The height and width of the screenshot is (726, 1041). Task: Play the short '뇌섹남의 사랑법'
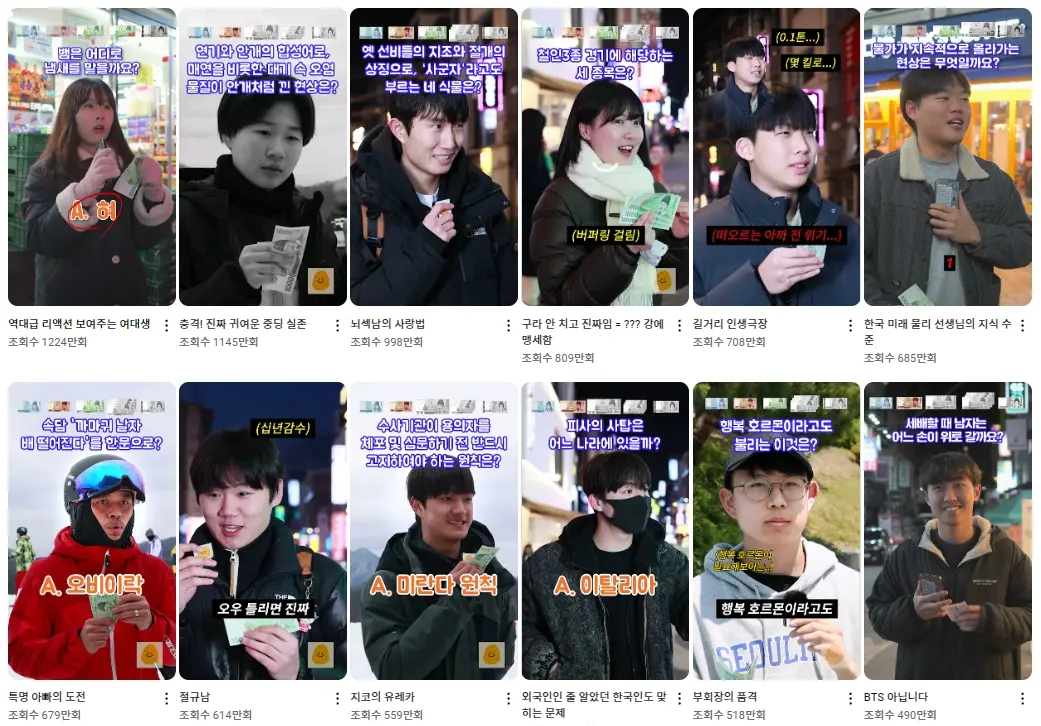[x=433, y=157]
